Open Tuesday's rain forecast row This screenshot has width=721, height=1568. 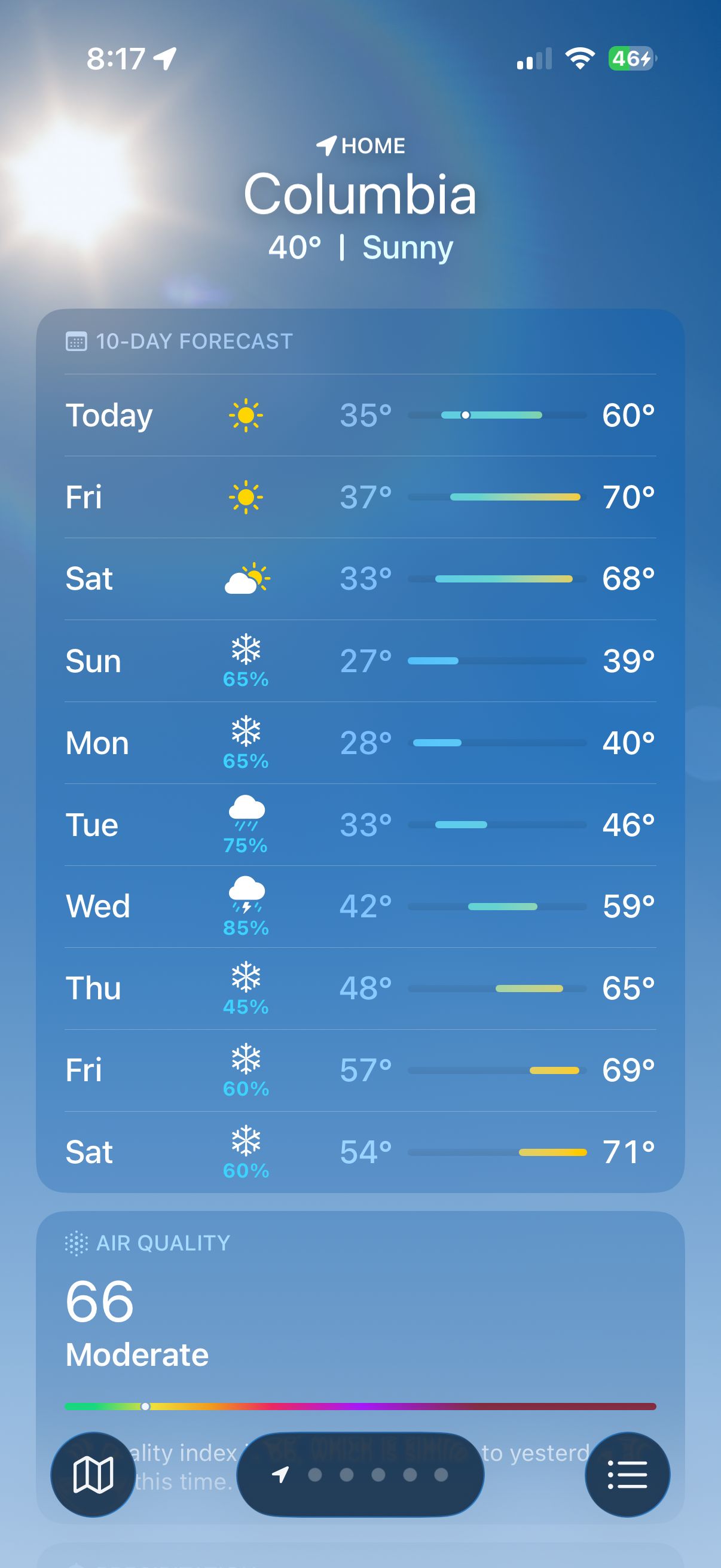(360, 825)
